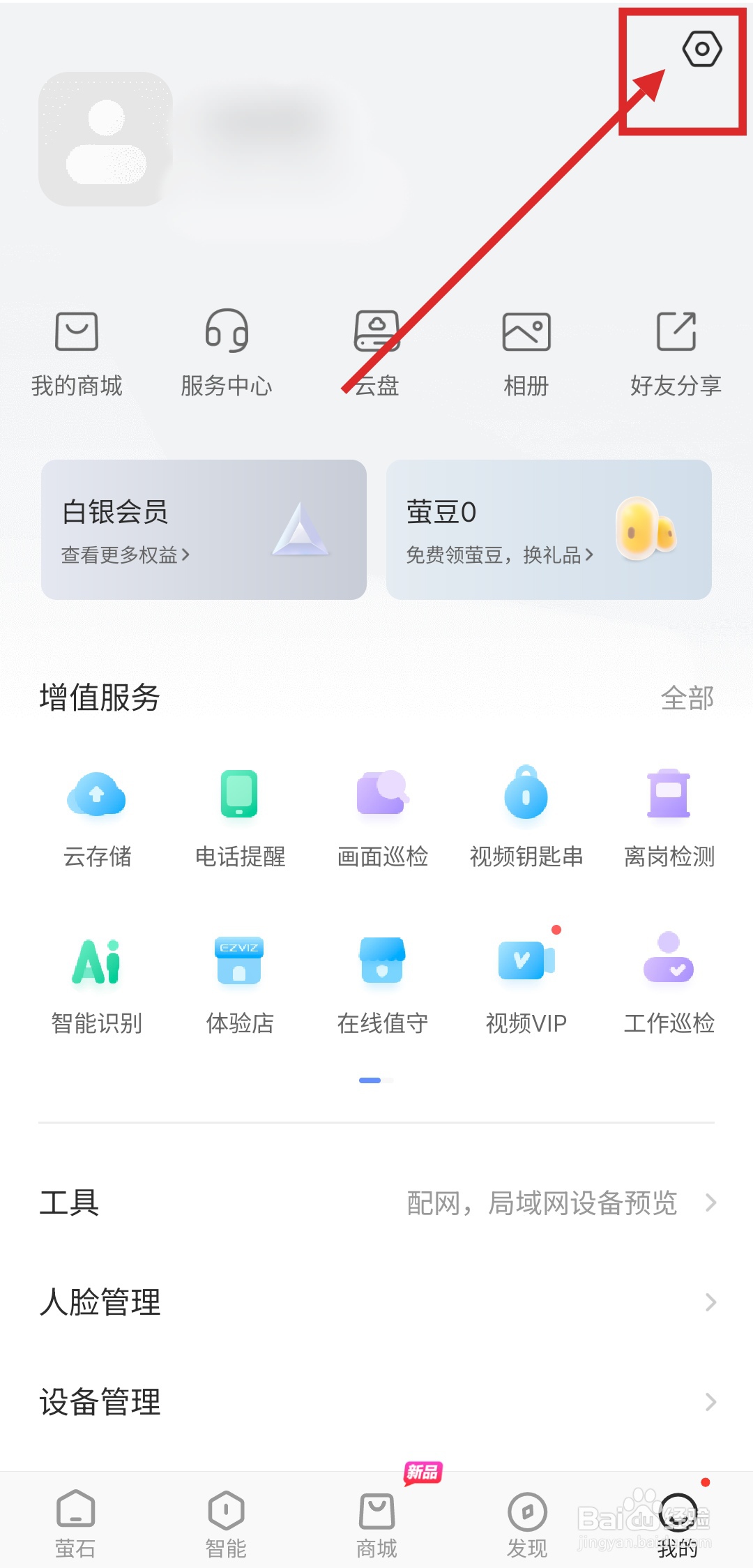The height and width of the screenshot is (1568, 753).
Task: Open 设备管理 device management
Action: tap(376, 1402)
